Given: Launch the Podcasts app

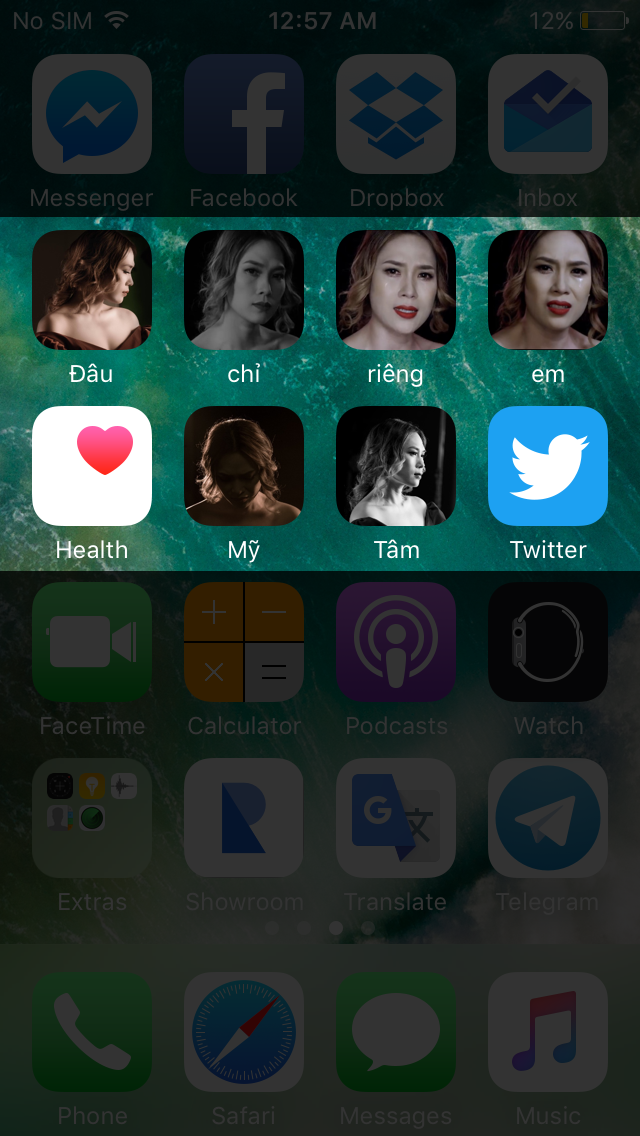Looking at the screenshot, I should click(x=396, y=642).
